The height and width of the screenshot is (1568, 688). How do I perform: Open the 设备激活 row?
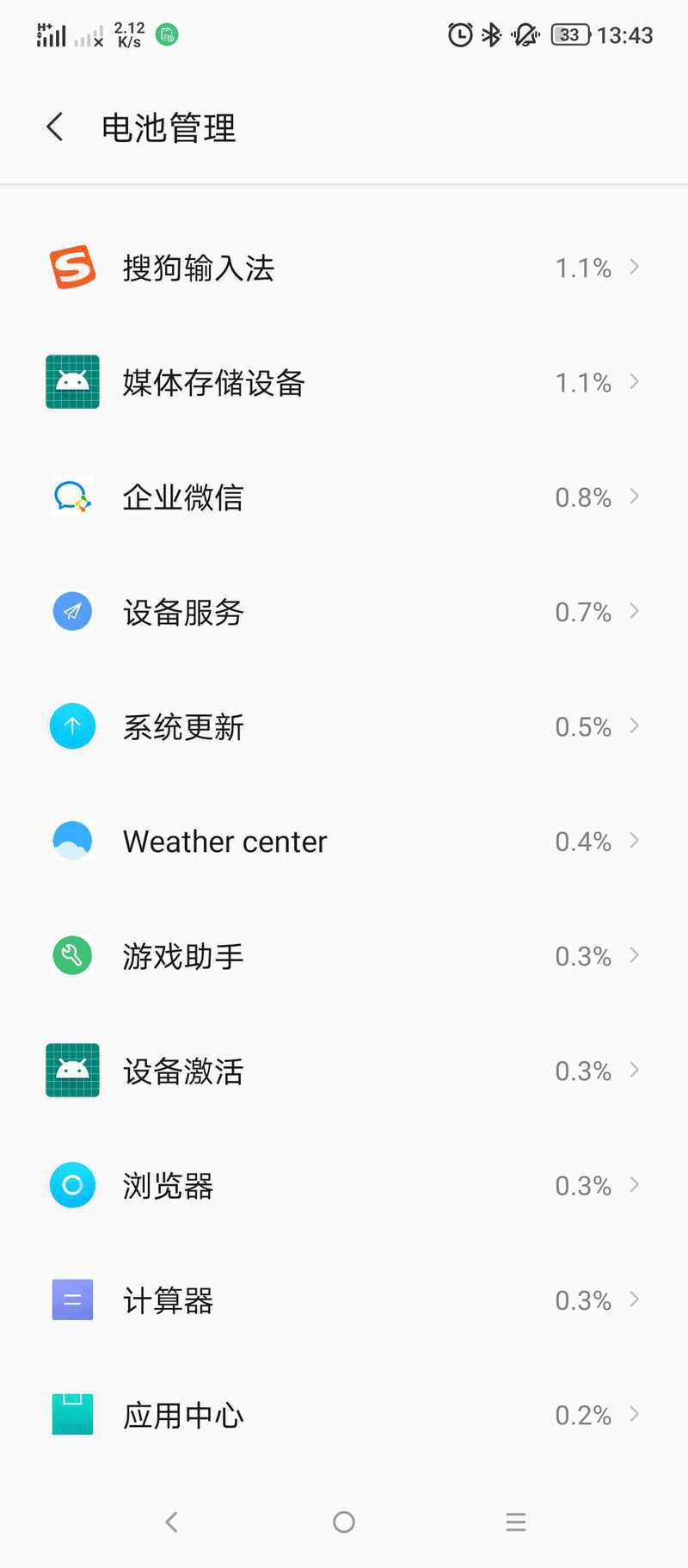click(x=344, y=1071)
